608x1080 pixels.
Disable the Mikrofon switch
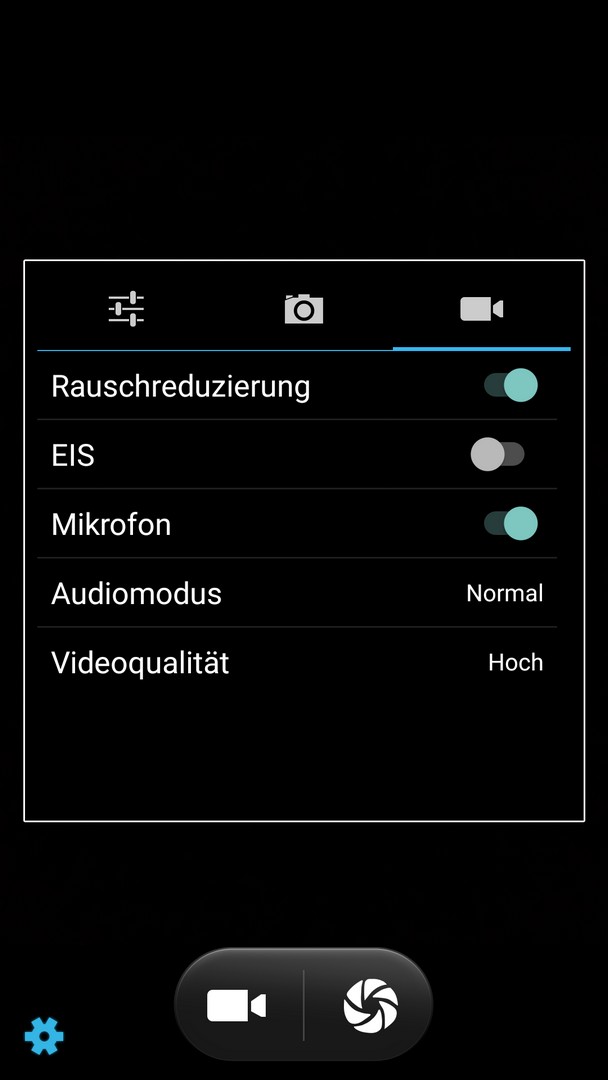tap(511, 524)
